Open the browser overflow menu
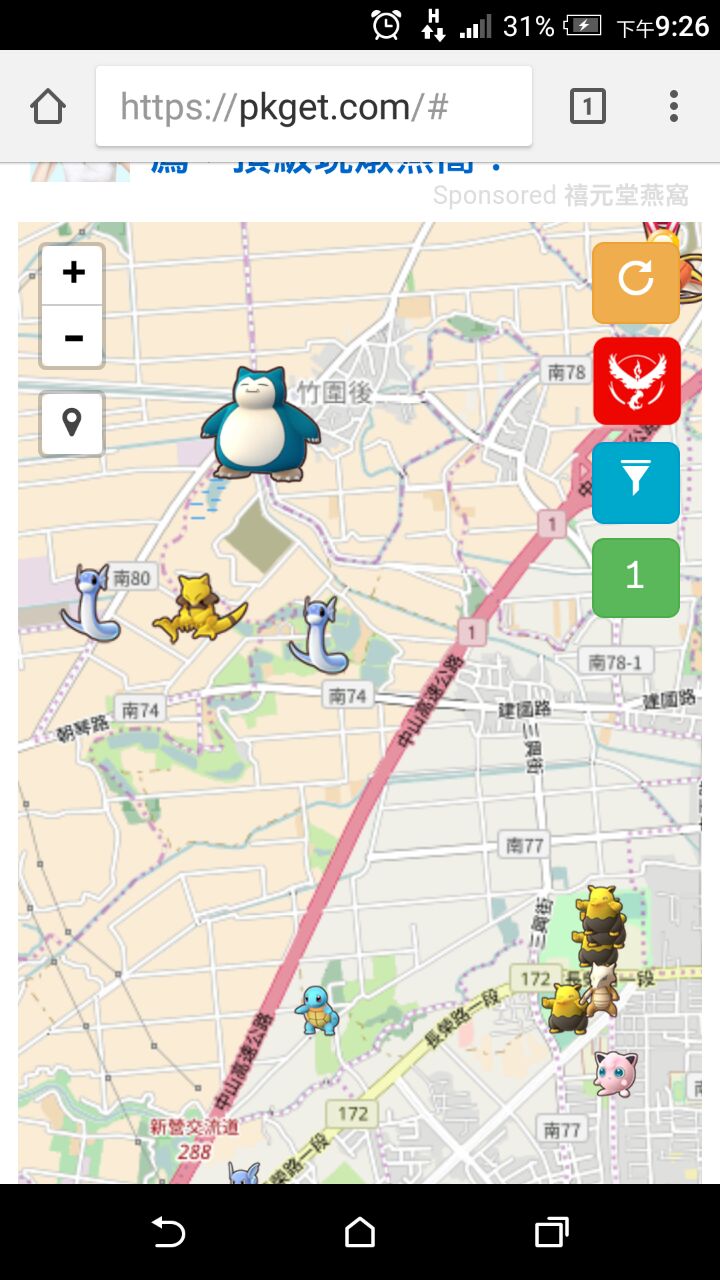The image size is (720, 1280). point(674,106)
